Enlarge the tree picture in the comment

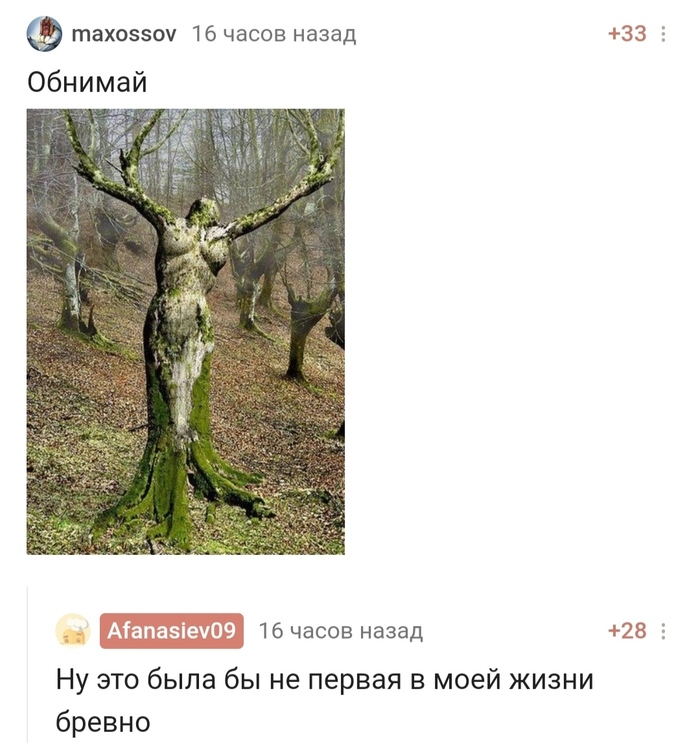pyautogui.click(x=185, y=331)
